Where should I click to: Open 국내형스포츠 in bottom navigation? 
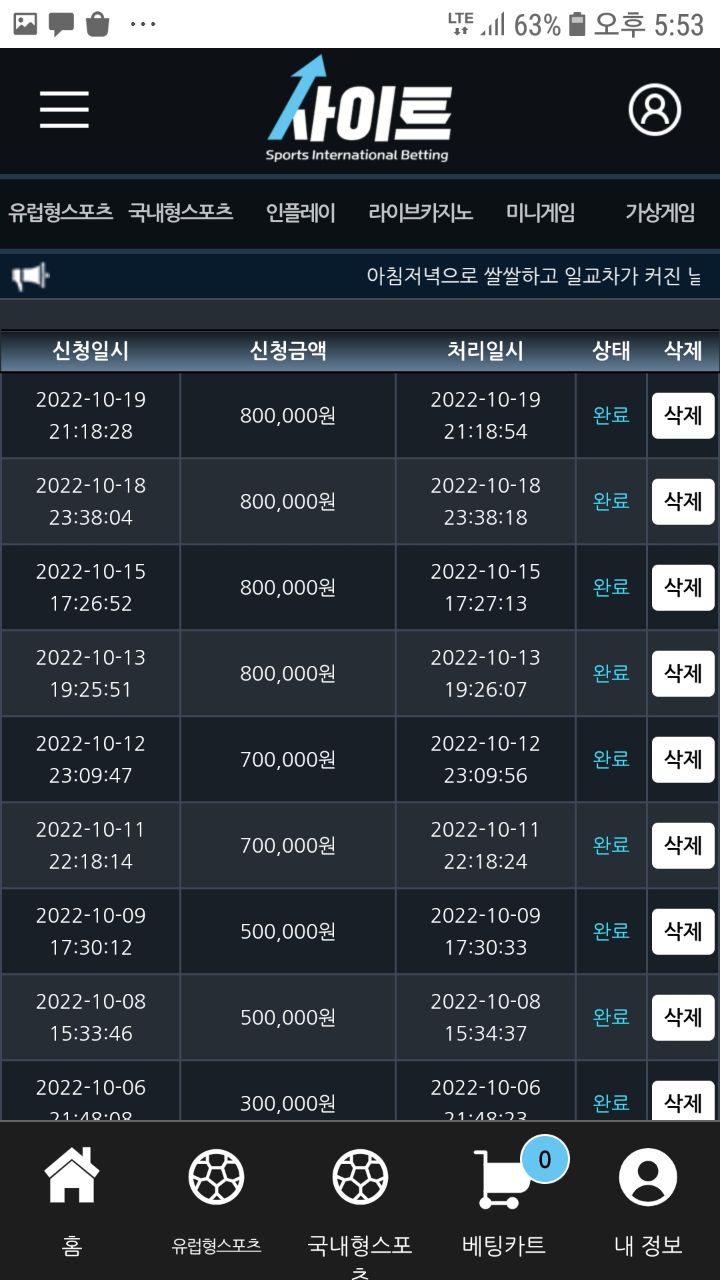click(360, 1200)
